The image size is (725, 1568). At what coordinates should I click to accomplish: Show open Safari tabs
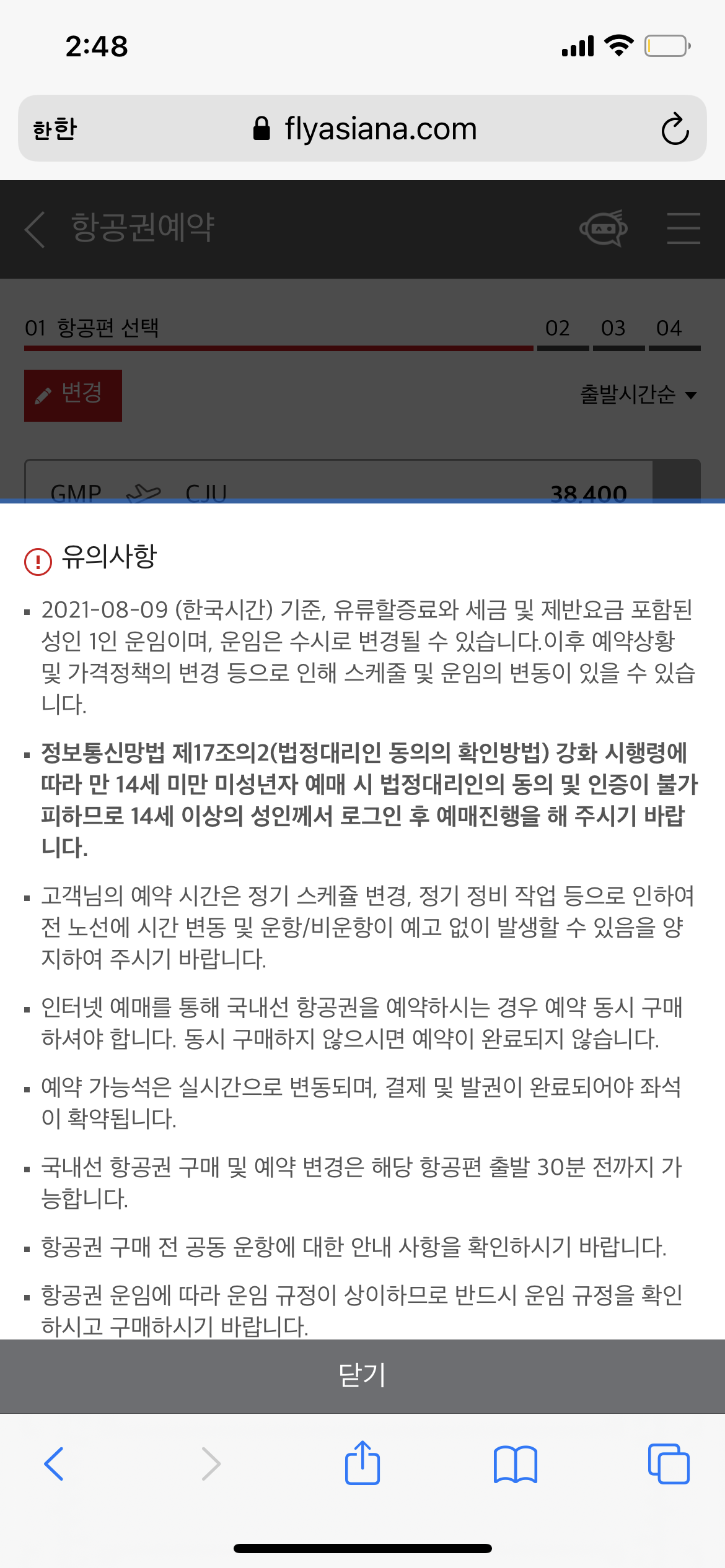tap(668, 1464)
